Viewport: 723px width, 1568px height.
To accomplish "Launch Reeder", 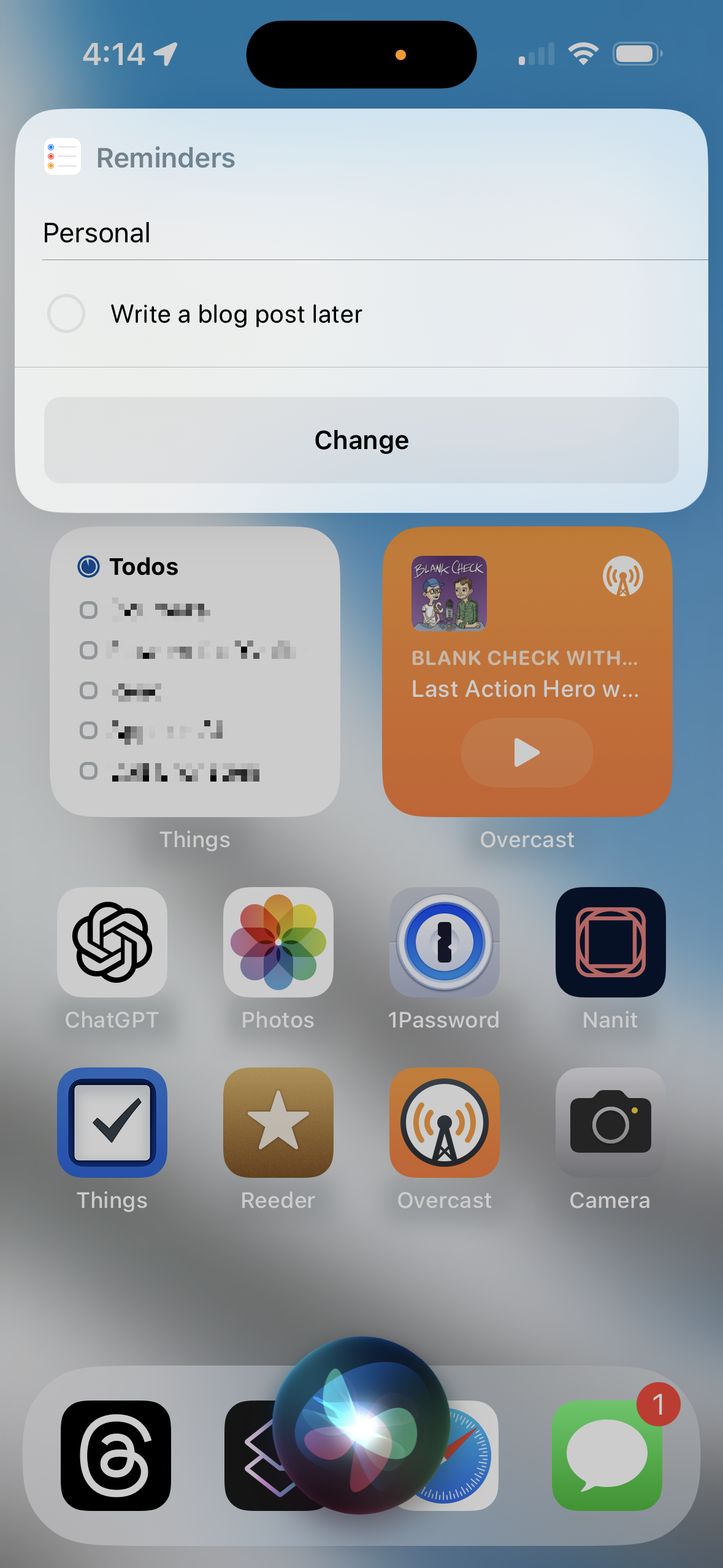I will coord(278,1122).
